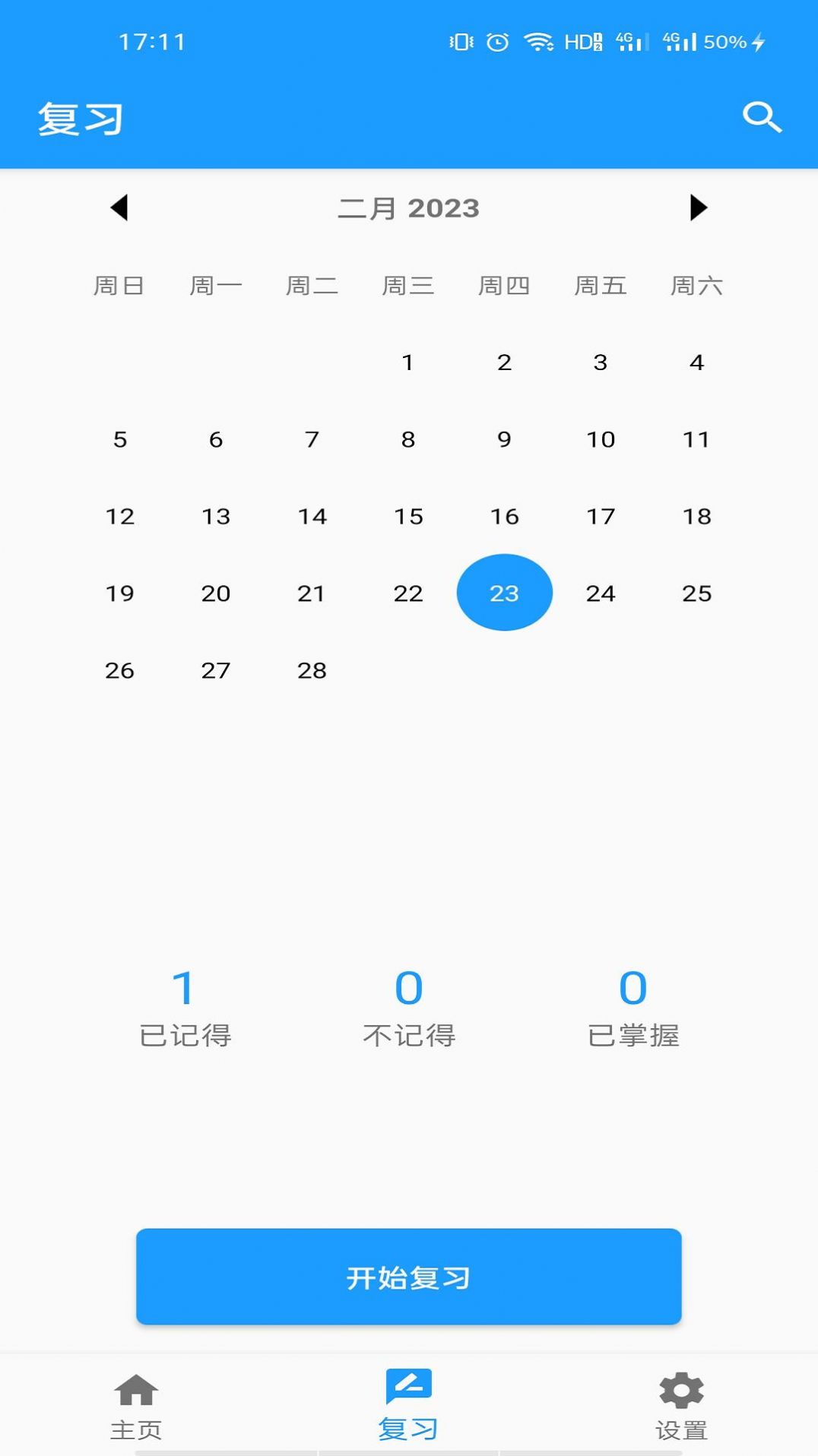Open the search icon in the header
The image size is (818, 1456).
click(x=763, y=117)
